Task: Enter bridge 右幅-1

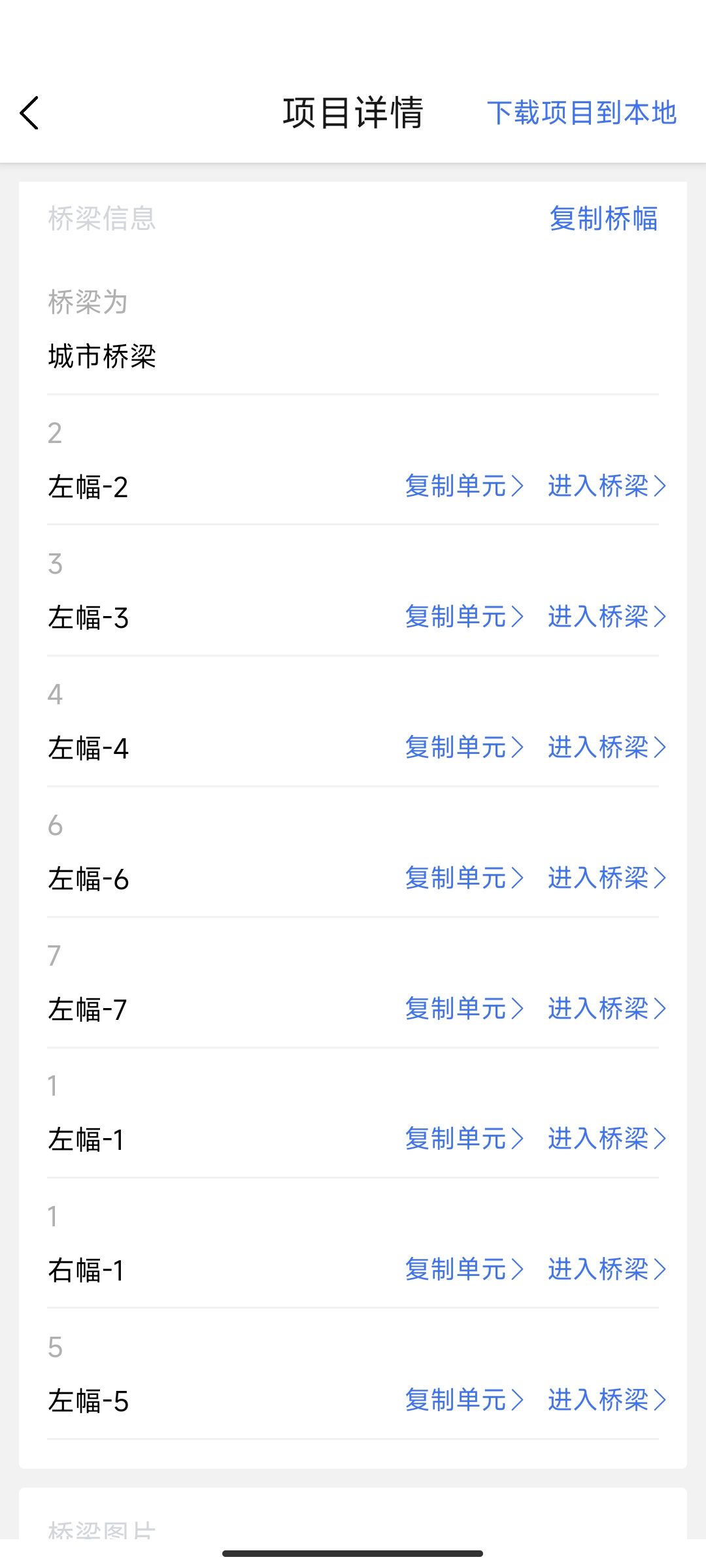Action: pos(606,1269)
